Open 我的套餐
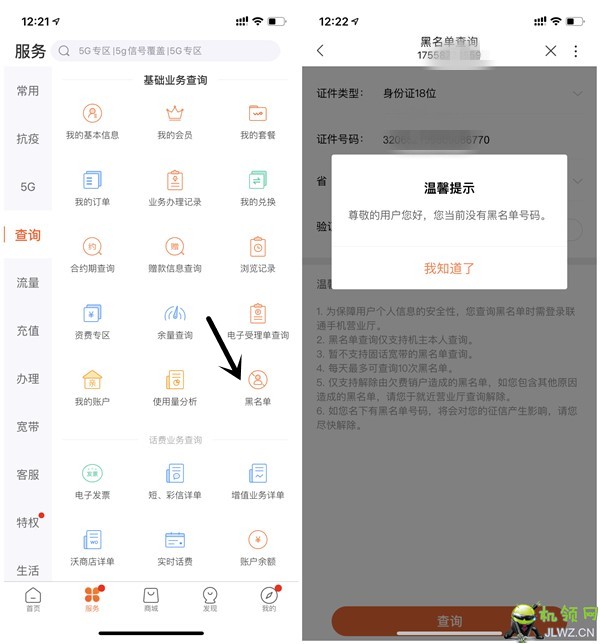Screen dimensions: 600x644 point(258,120)
